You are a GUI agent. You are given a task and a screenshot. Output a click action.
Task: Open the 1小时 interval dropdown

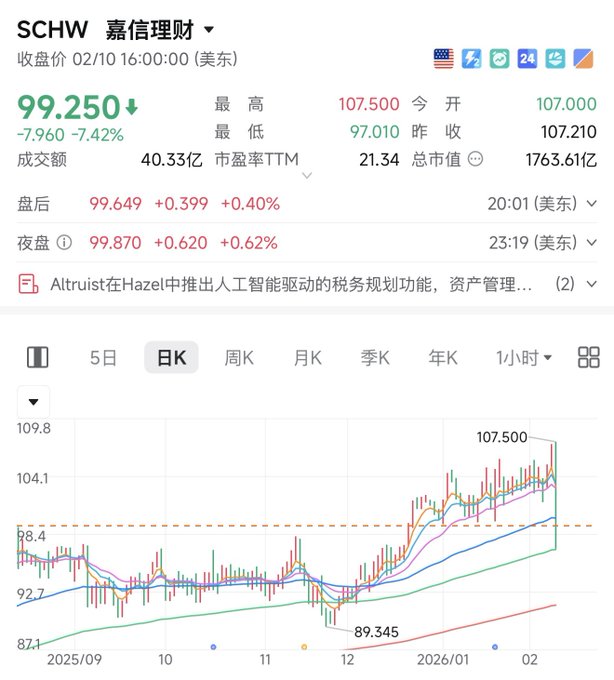(x=524, y=357)
